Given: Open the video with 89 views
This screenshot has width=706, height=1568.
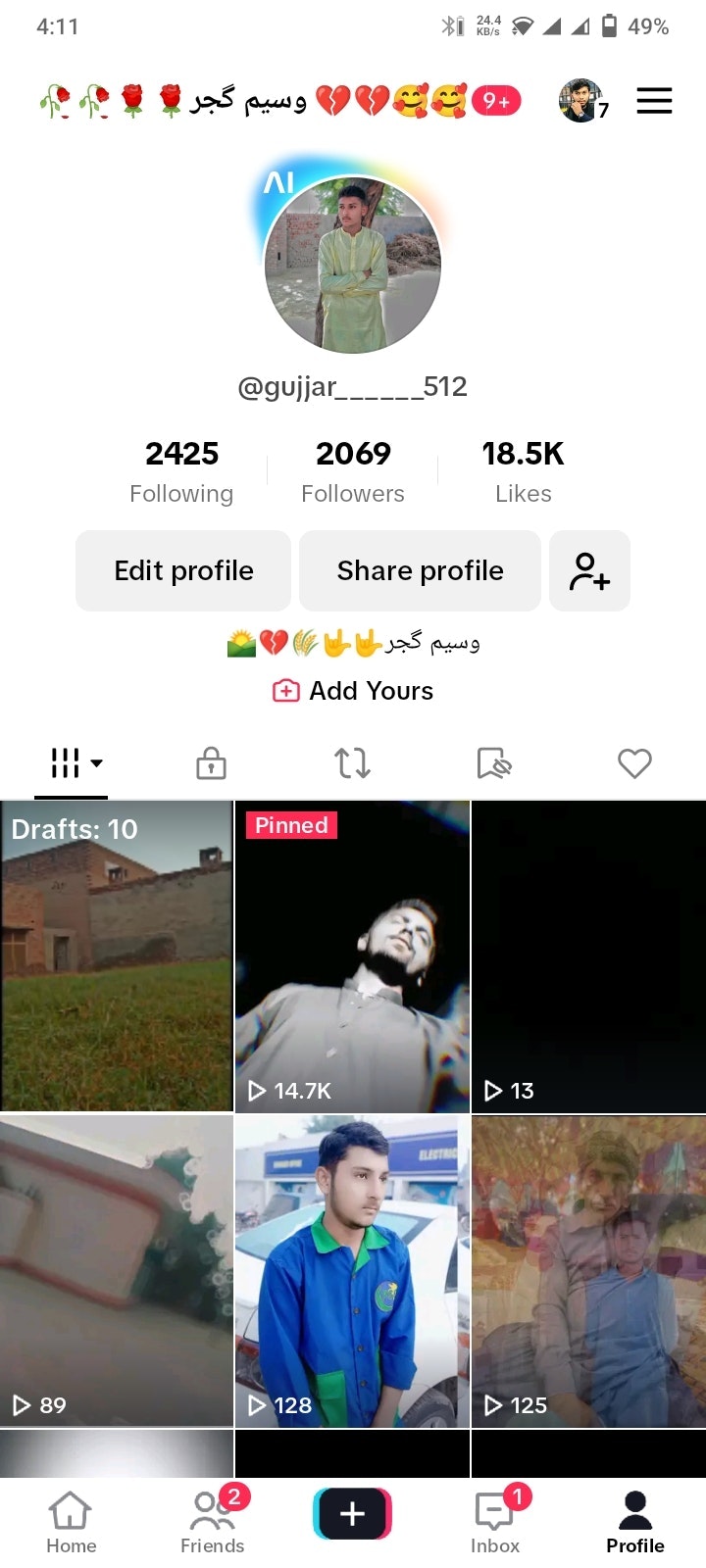Looking at the screenshot, I should 117,1271.
